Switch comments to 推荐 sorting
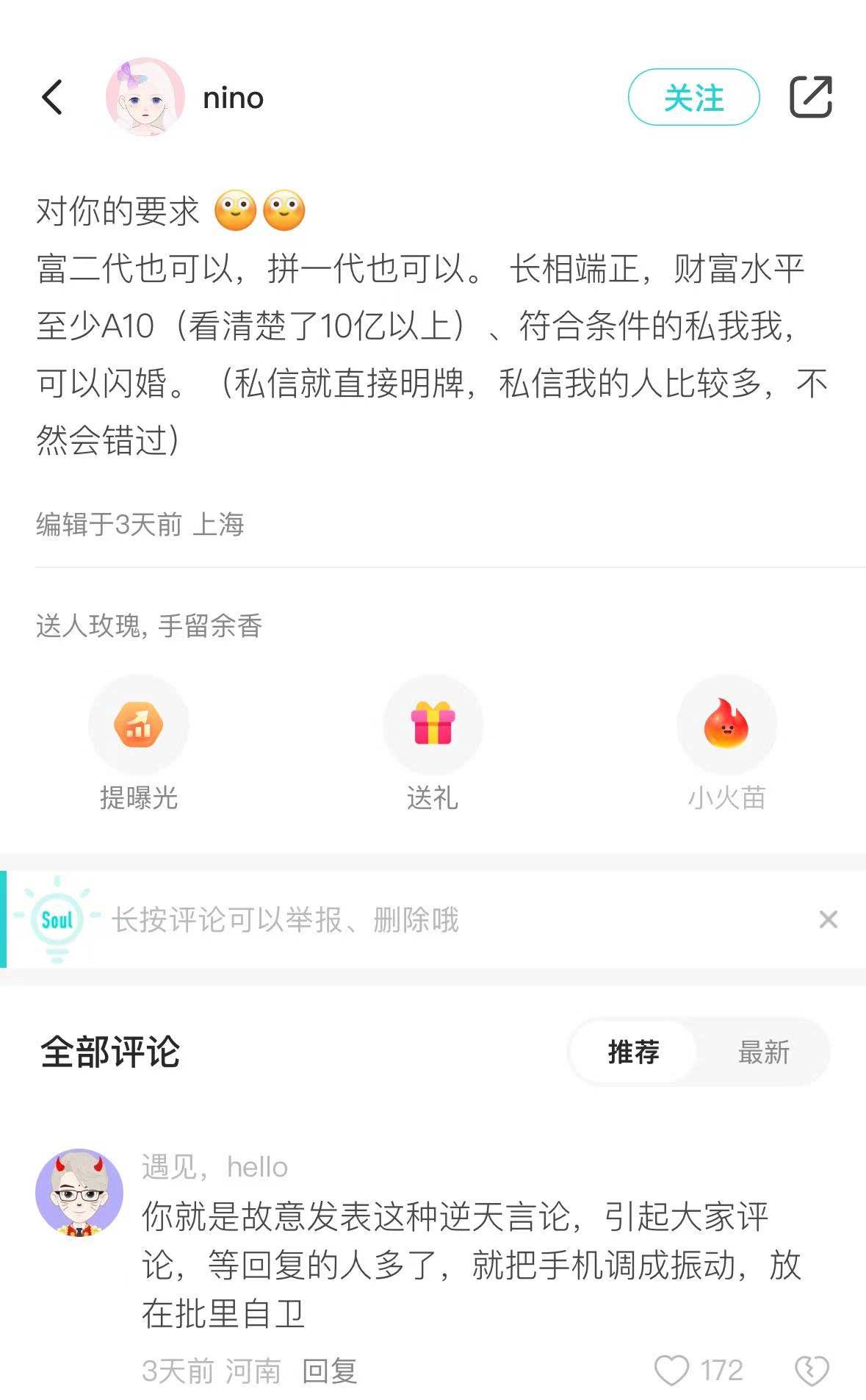Screen dimensions: 866x1400 (x=633, y=1052)
